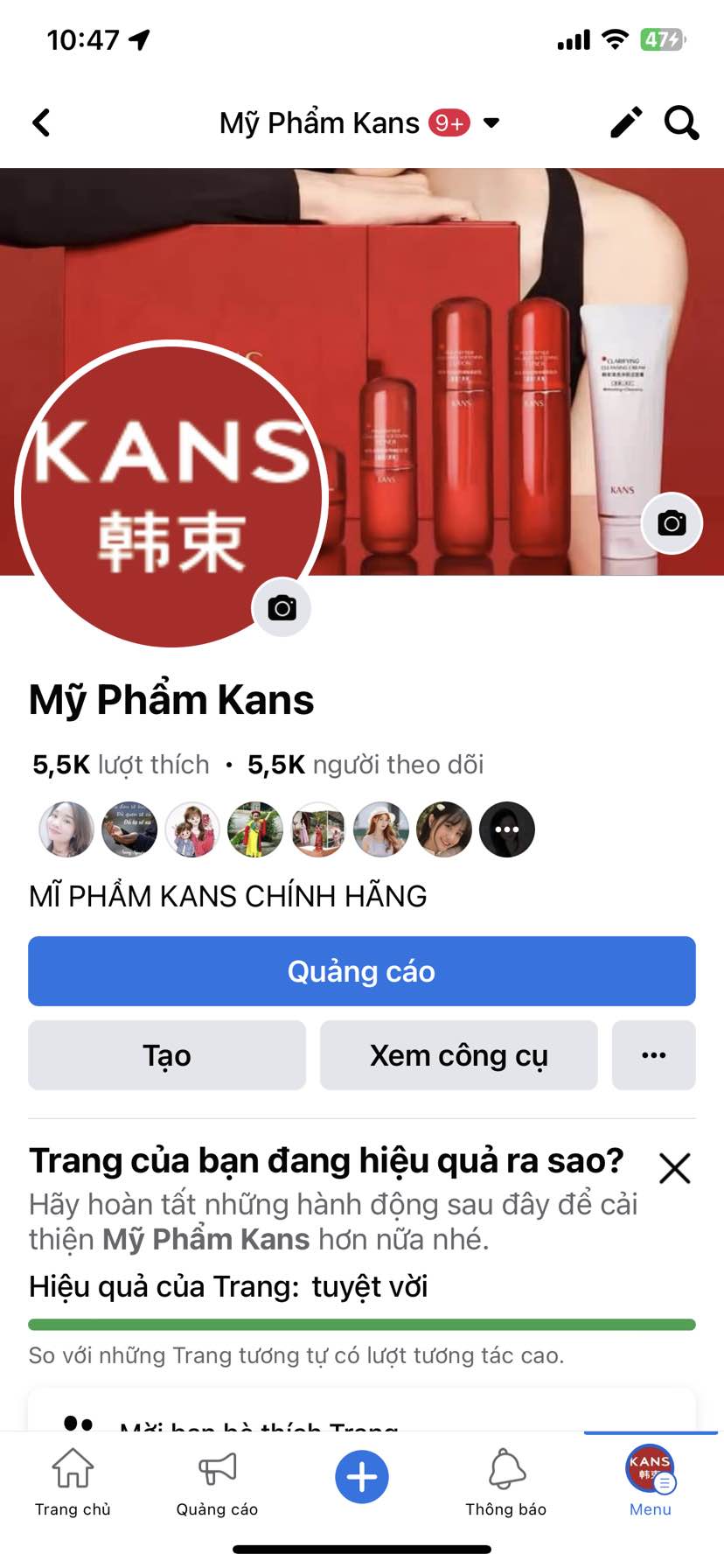Tap the back arrow at top left

[41, 123]
